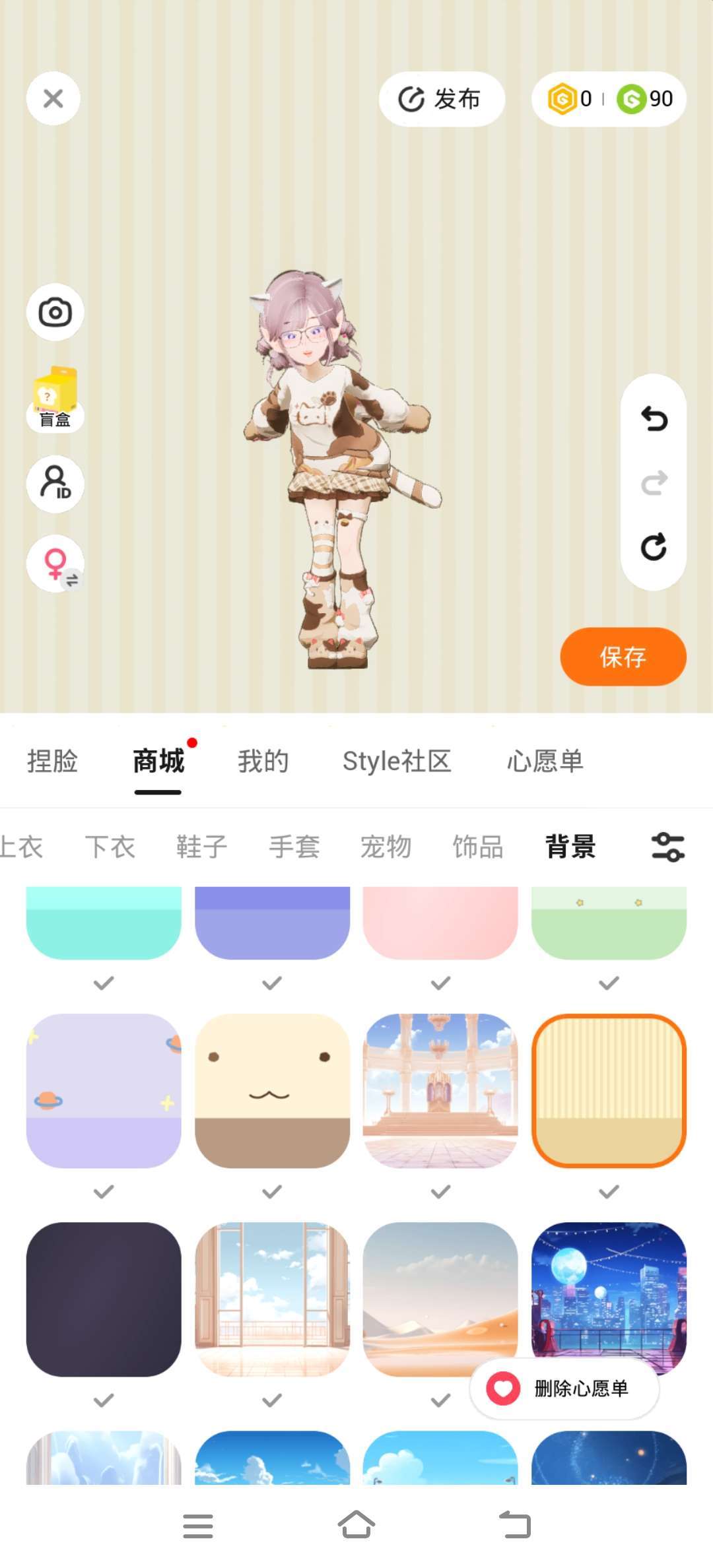Open the 盲盒 blind box
Screen dimensions: 713x1568
pyautogui.click(x=55, y=399)
